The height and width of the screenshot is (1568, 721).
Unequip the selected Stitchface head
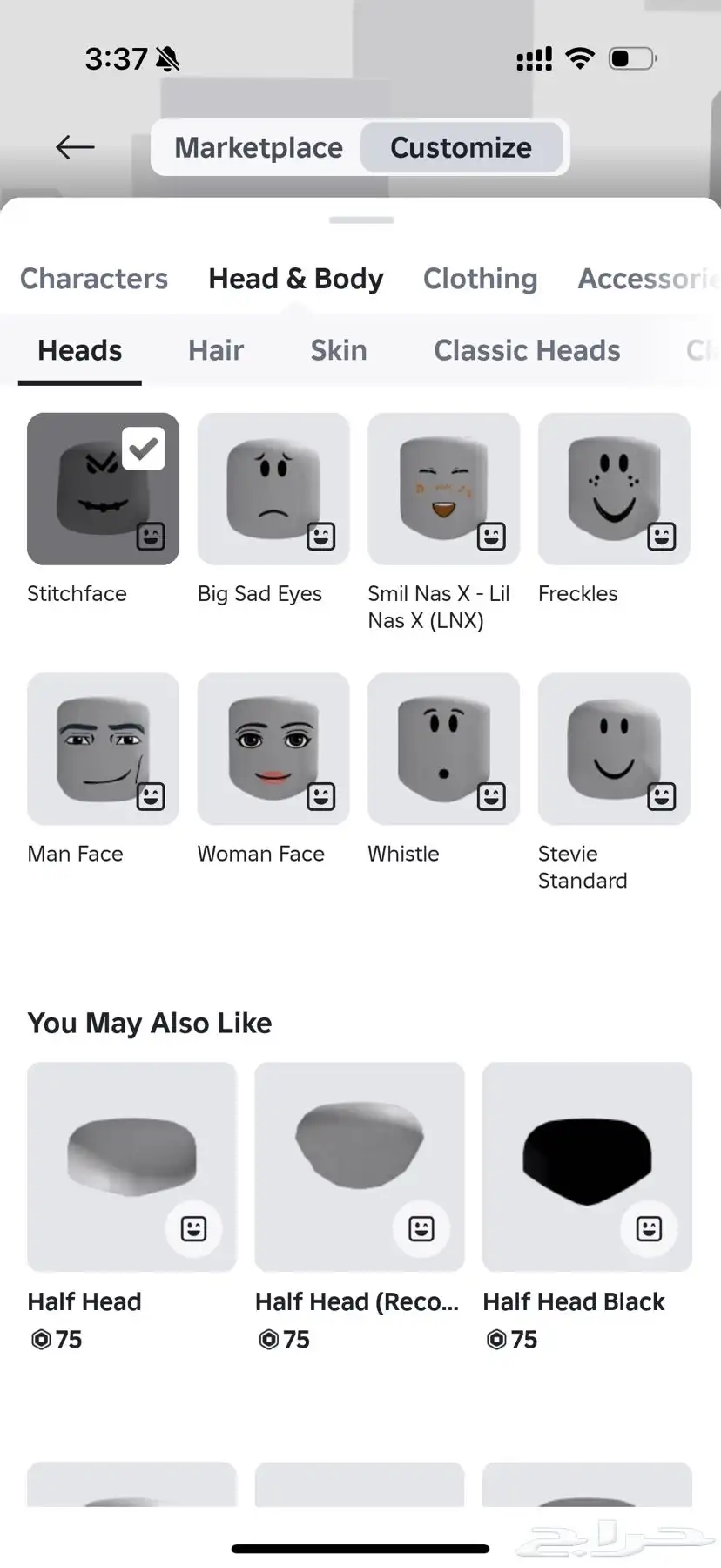103,489
